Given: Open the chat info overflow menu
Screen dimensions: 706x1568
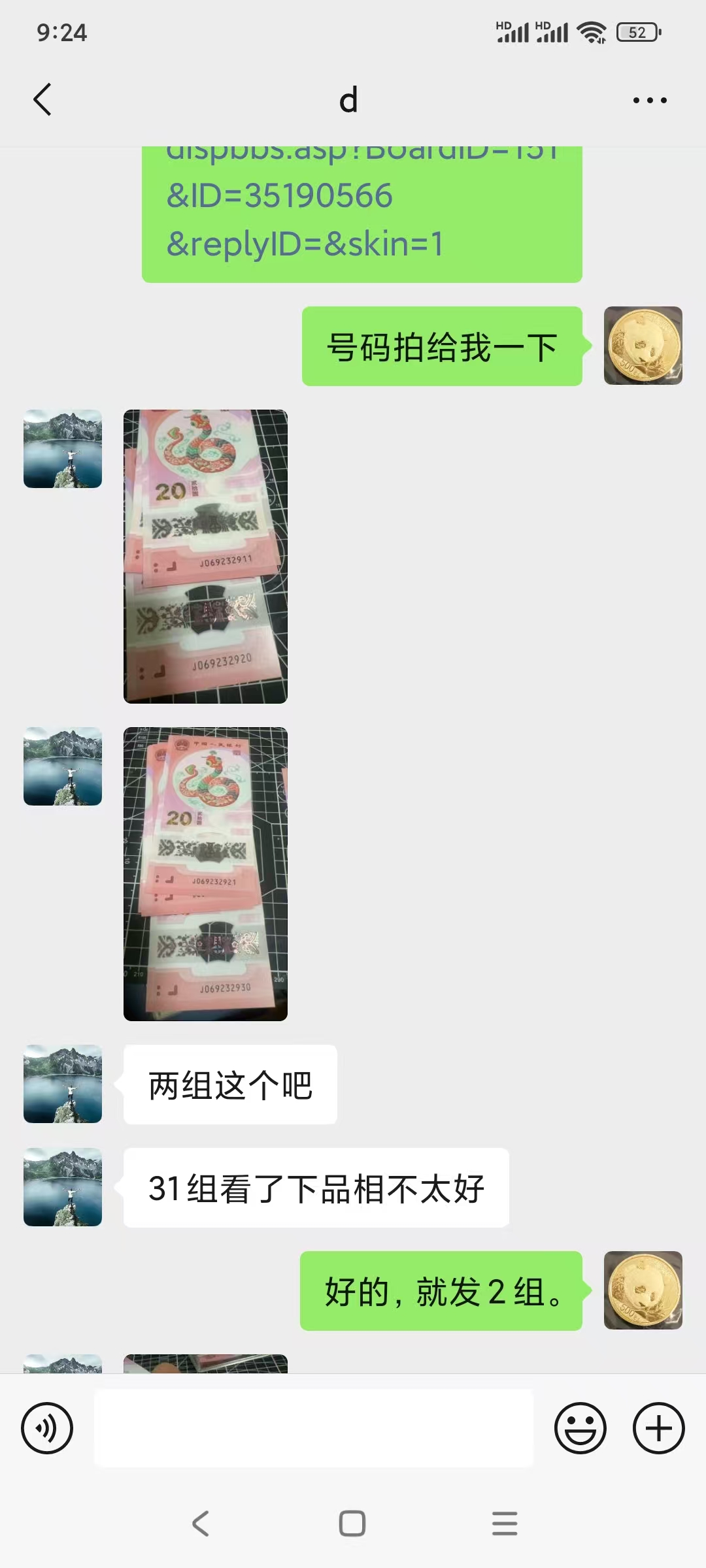Looking at the screenshot, I should [x=649, y=100].
